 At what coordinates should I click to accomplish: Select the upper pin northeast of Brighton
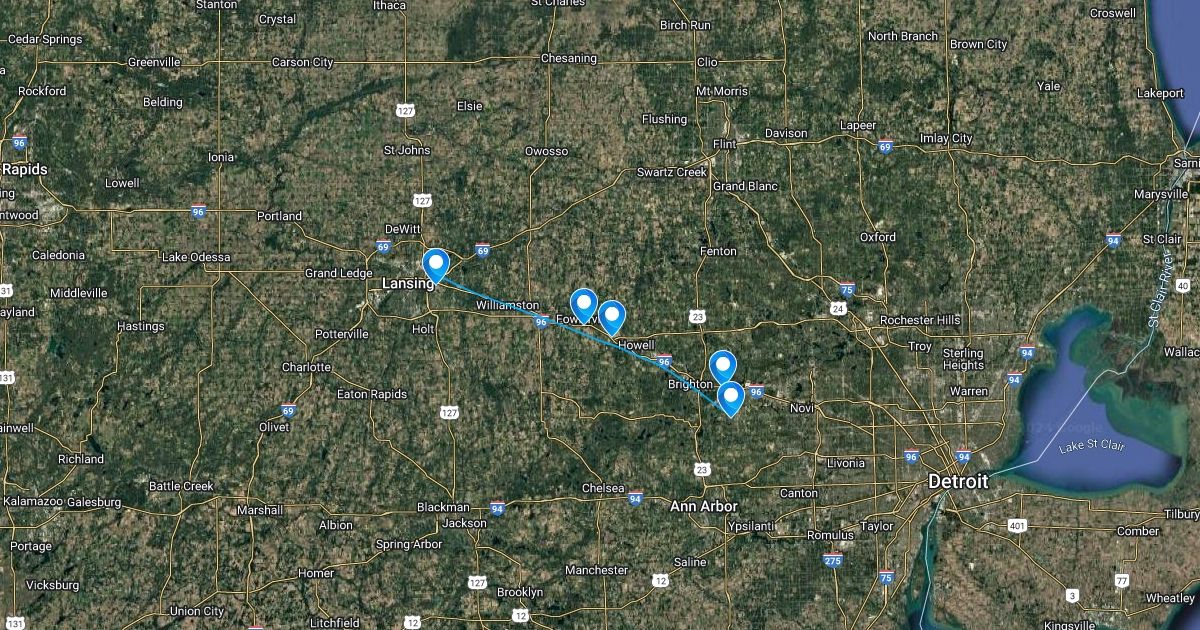coord(722,366)
